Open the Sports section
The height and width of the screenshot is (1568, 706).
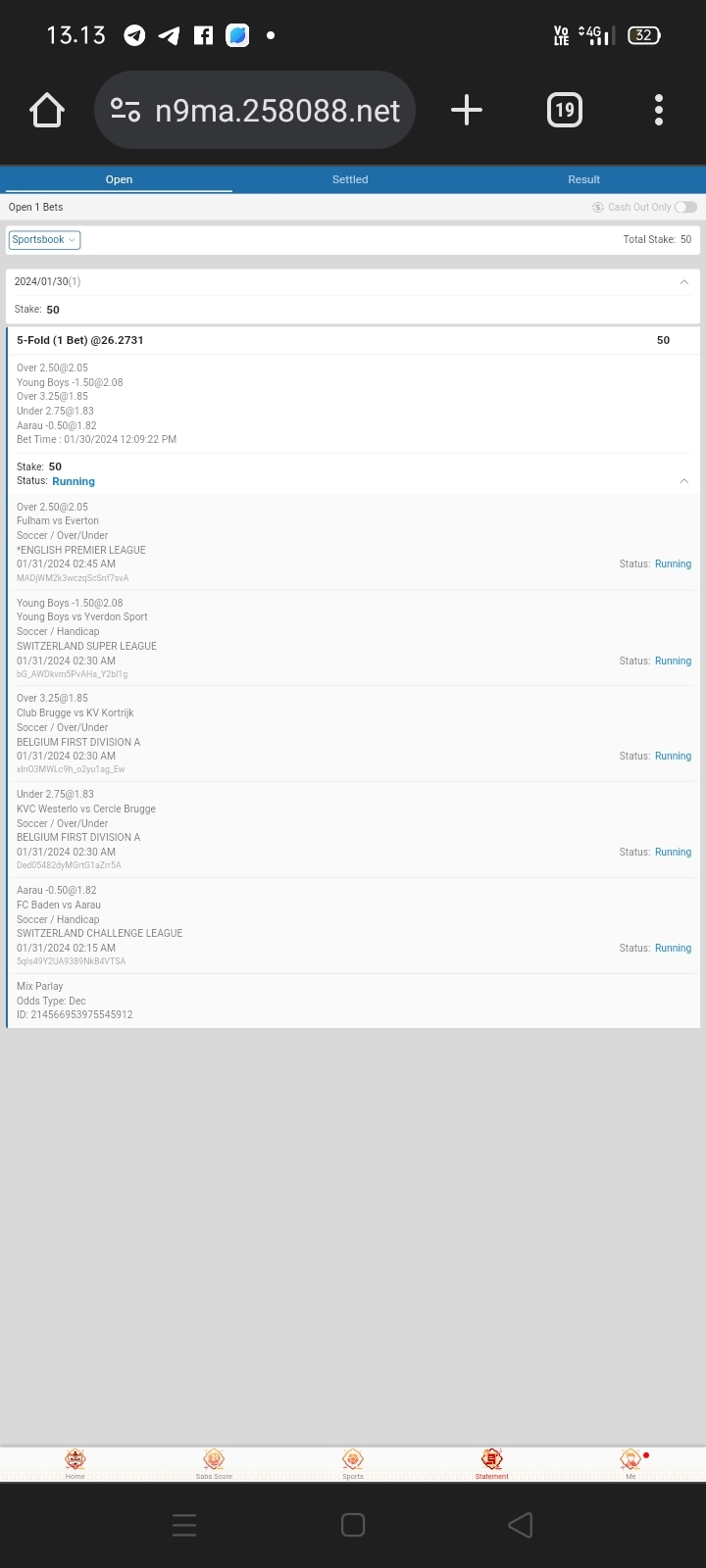coord(353,1463)
